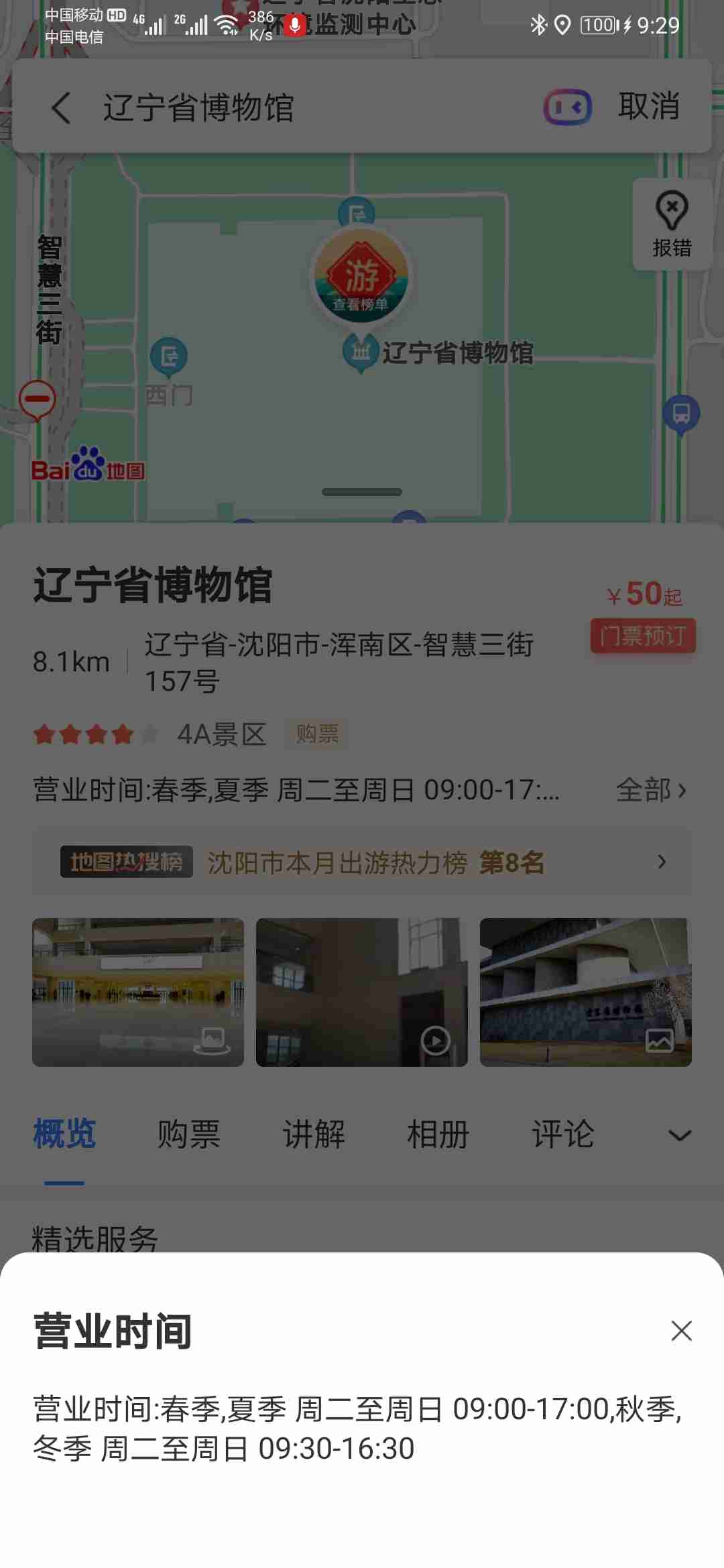The image size is (724, 1568).
Task: View the museum exterior photo
Action: point(585,992)
